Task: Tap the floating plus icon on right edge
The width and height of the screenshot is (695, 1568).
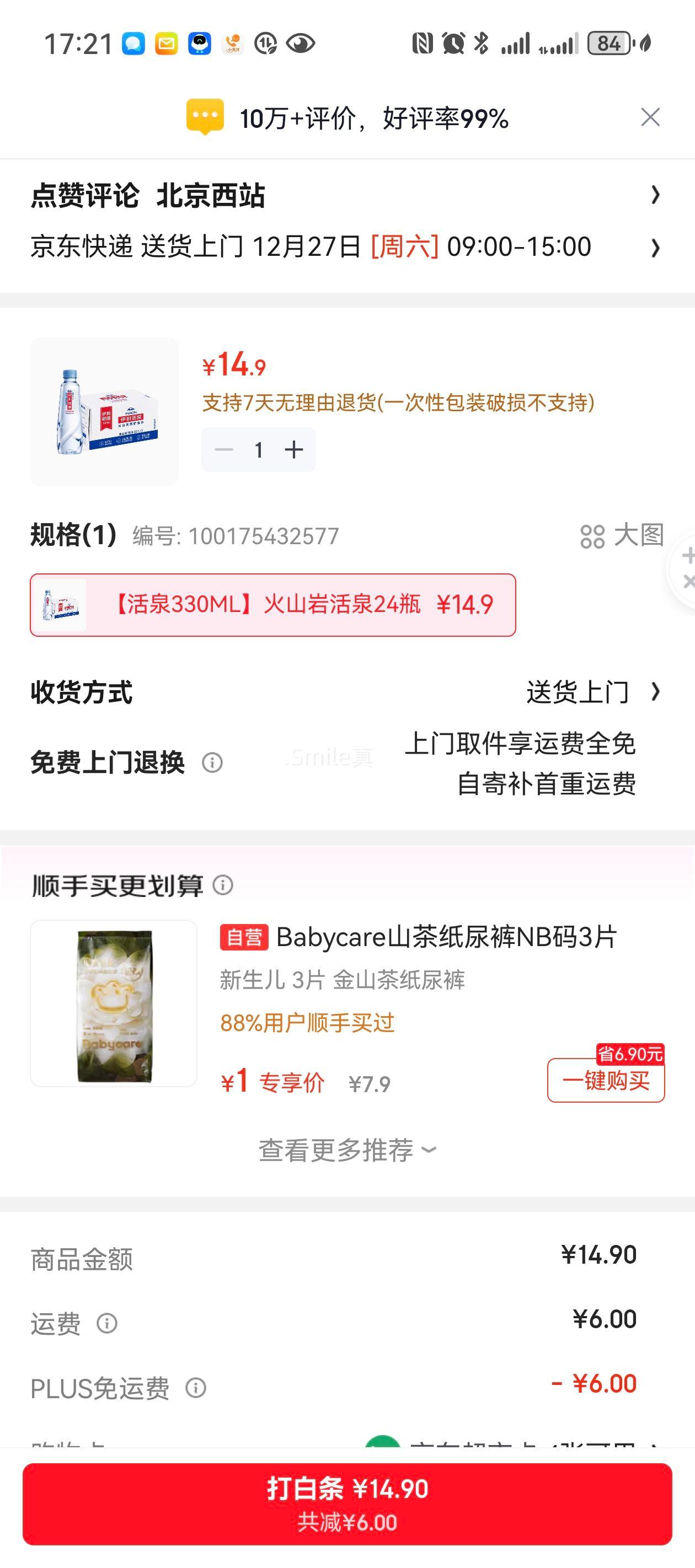Action: click(x=688, y=555)
